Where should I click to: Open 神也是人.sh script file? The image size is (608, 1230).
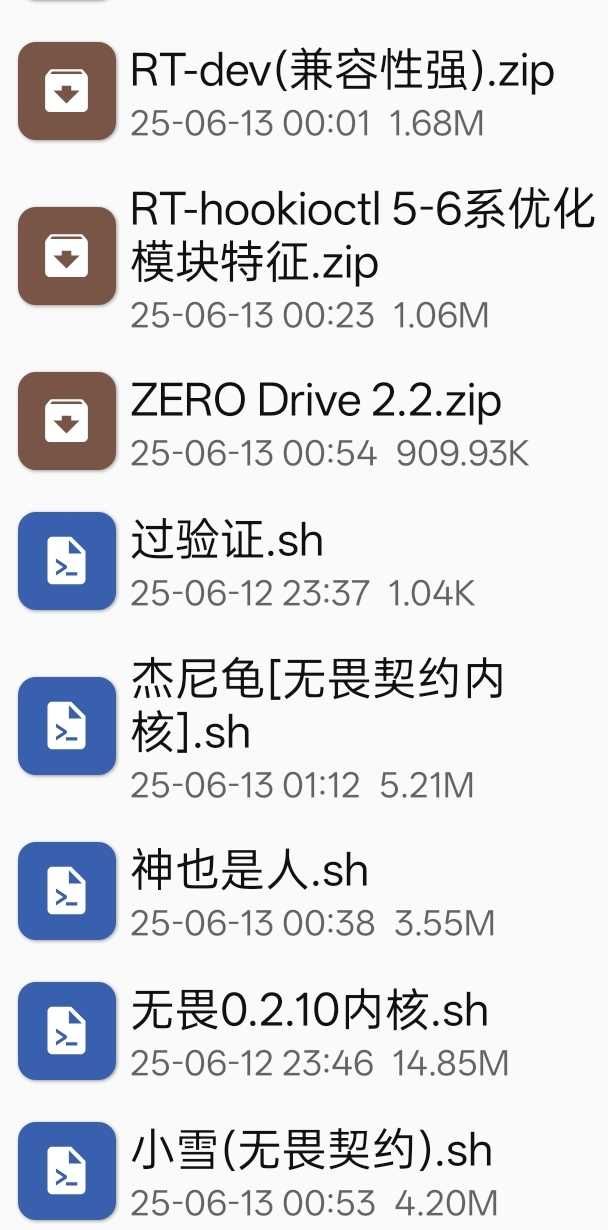click(304, 892)
